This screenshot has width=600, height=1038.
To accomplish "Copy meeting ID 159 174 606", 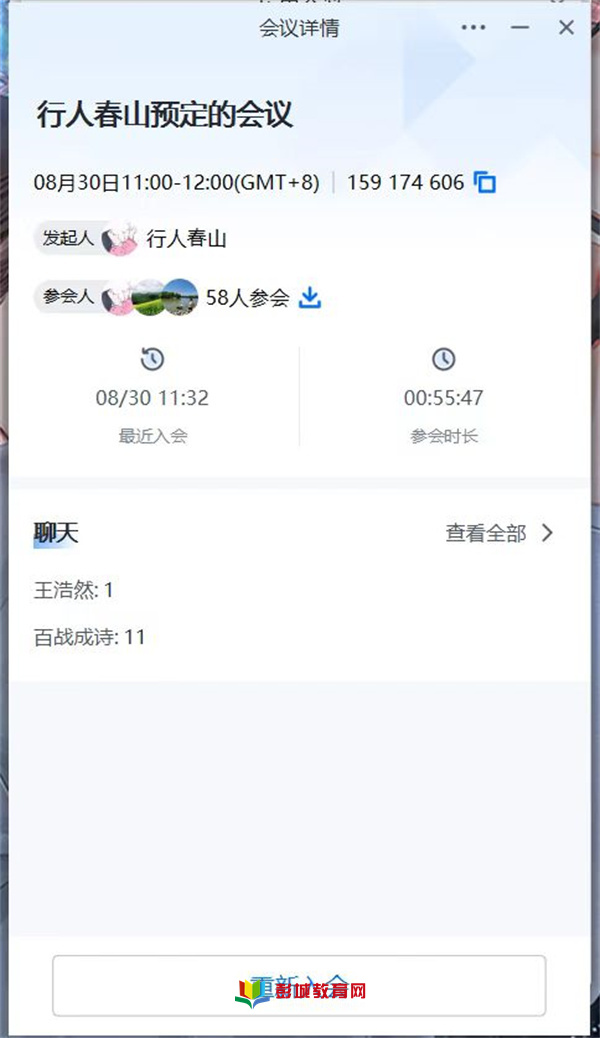I will 485,182.
